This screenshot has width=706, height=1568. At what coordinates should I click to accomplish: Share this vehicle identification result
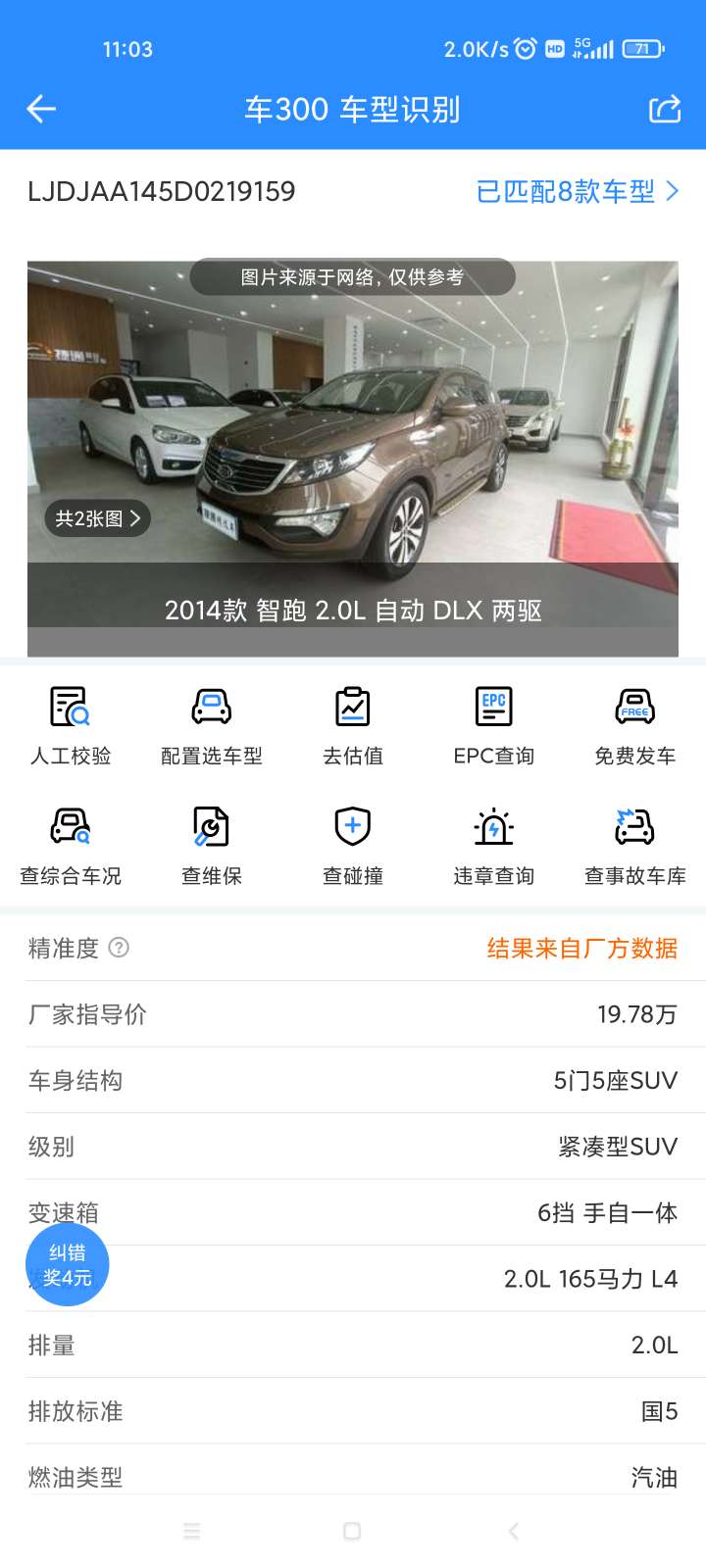tap(665, 109)
